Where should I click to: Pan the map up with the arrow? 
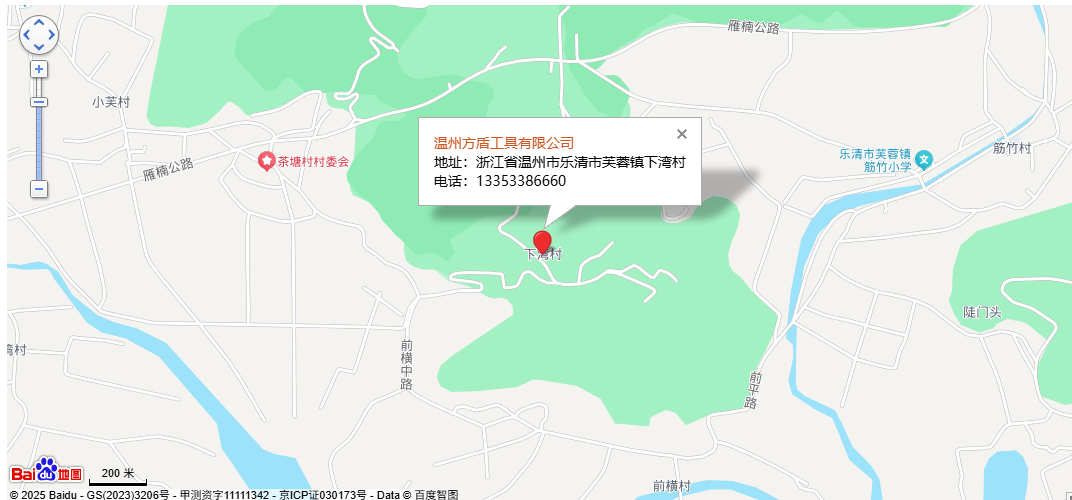39,23
